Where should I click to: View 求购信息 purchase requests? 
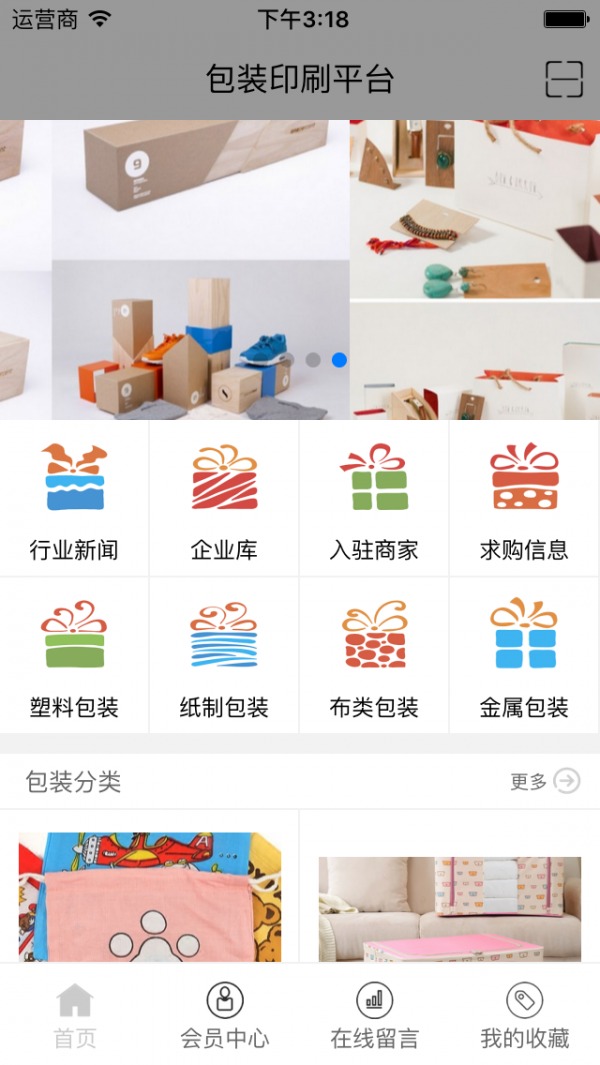click(524, 500)
